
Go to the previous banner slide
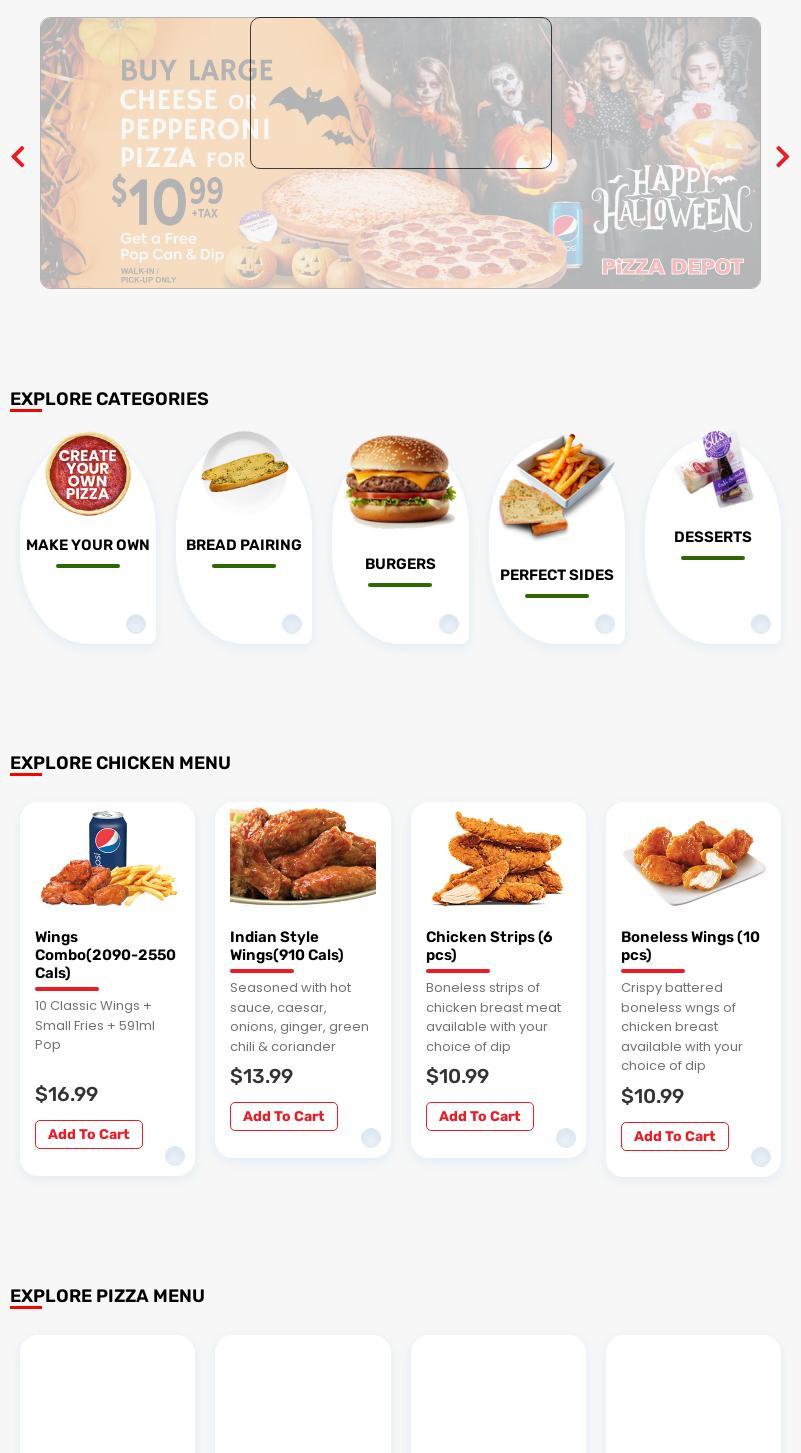tap(18, 157)
